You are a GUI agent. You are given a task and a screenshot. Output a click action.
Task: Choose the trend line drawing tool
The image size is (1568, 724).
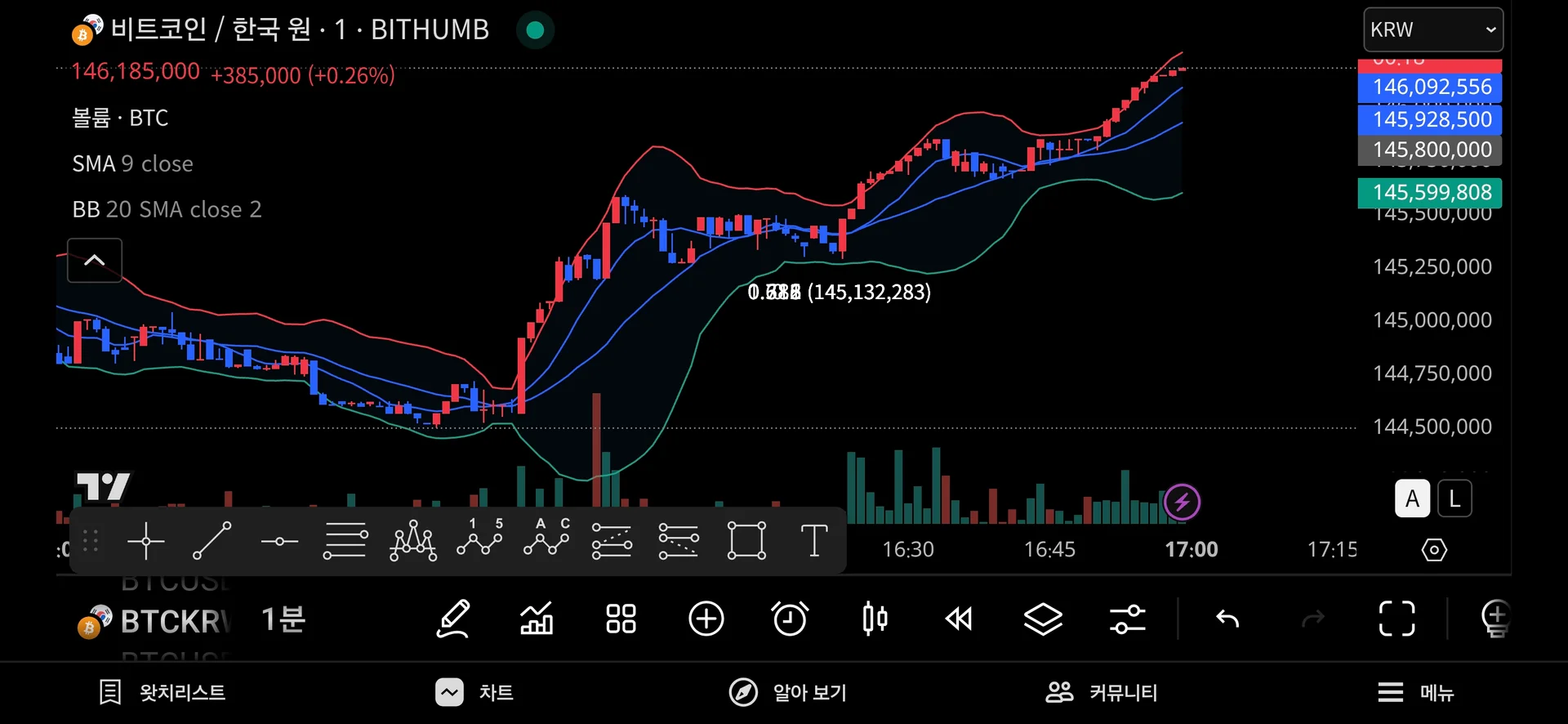point(212,541)
